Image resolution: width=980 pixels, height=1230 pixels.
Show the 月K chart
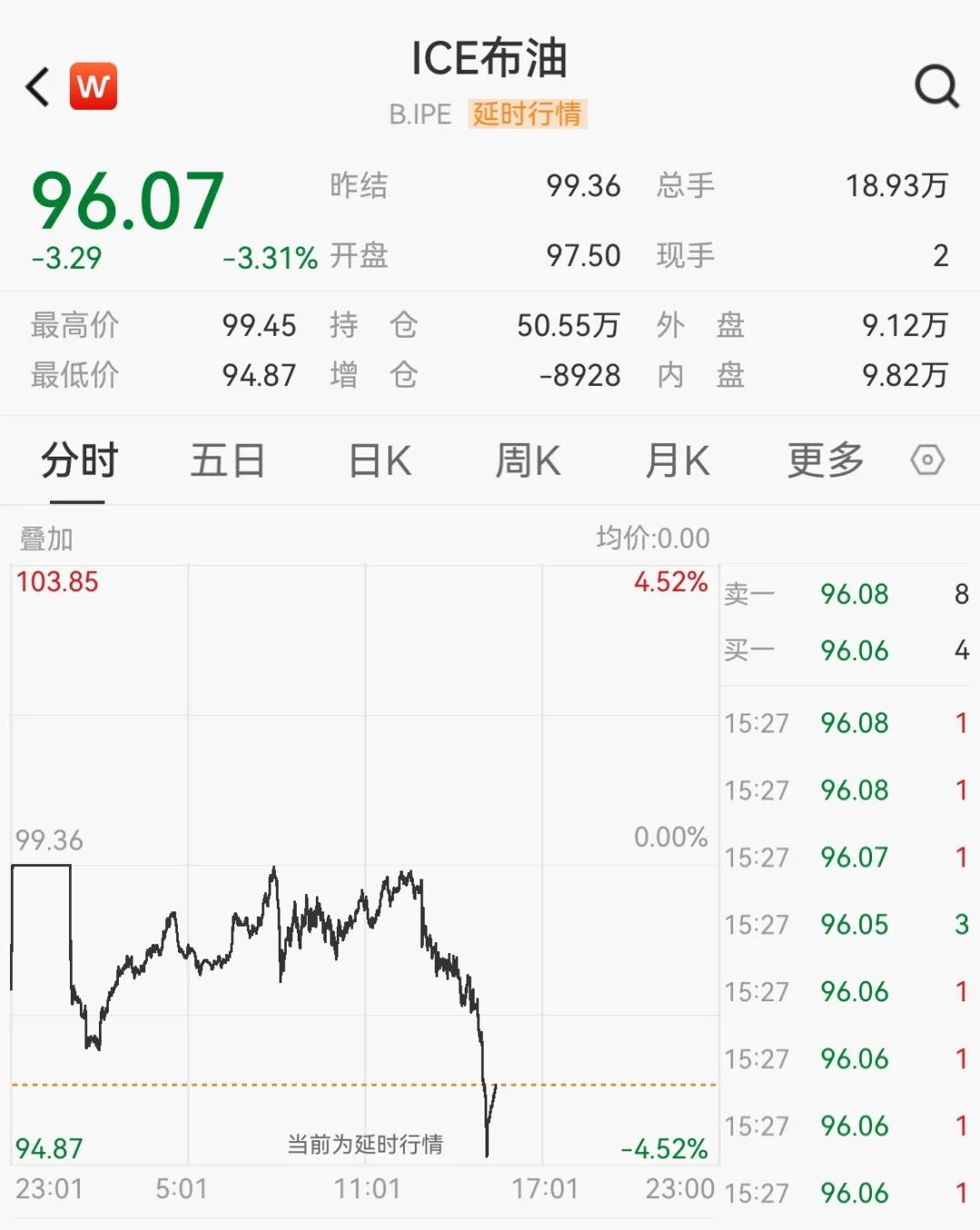(x=677, y=460)
